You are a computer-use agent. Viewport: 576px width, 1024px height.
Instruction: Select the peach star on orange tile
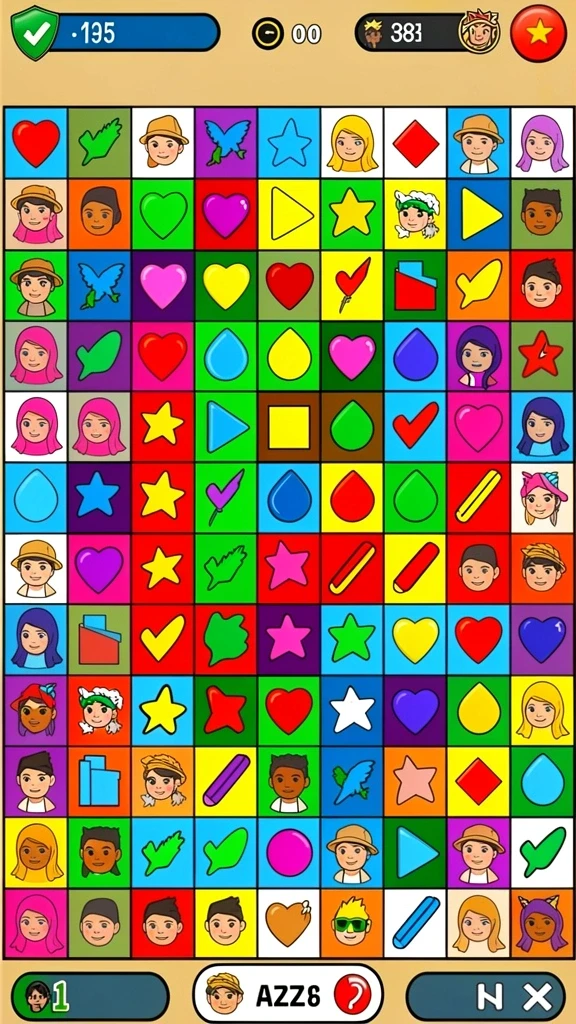coord(415,781)
